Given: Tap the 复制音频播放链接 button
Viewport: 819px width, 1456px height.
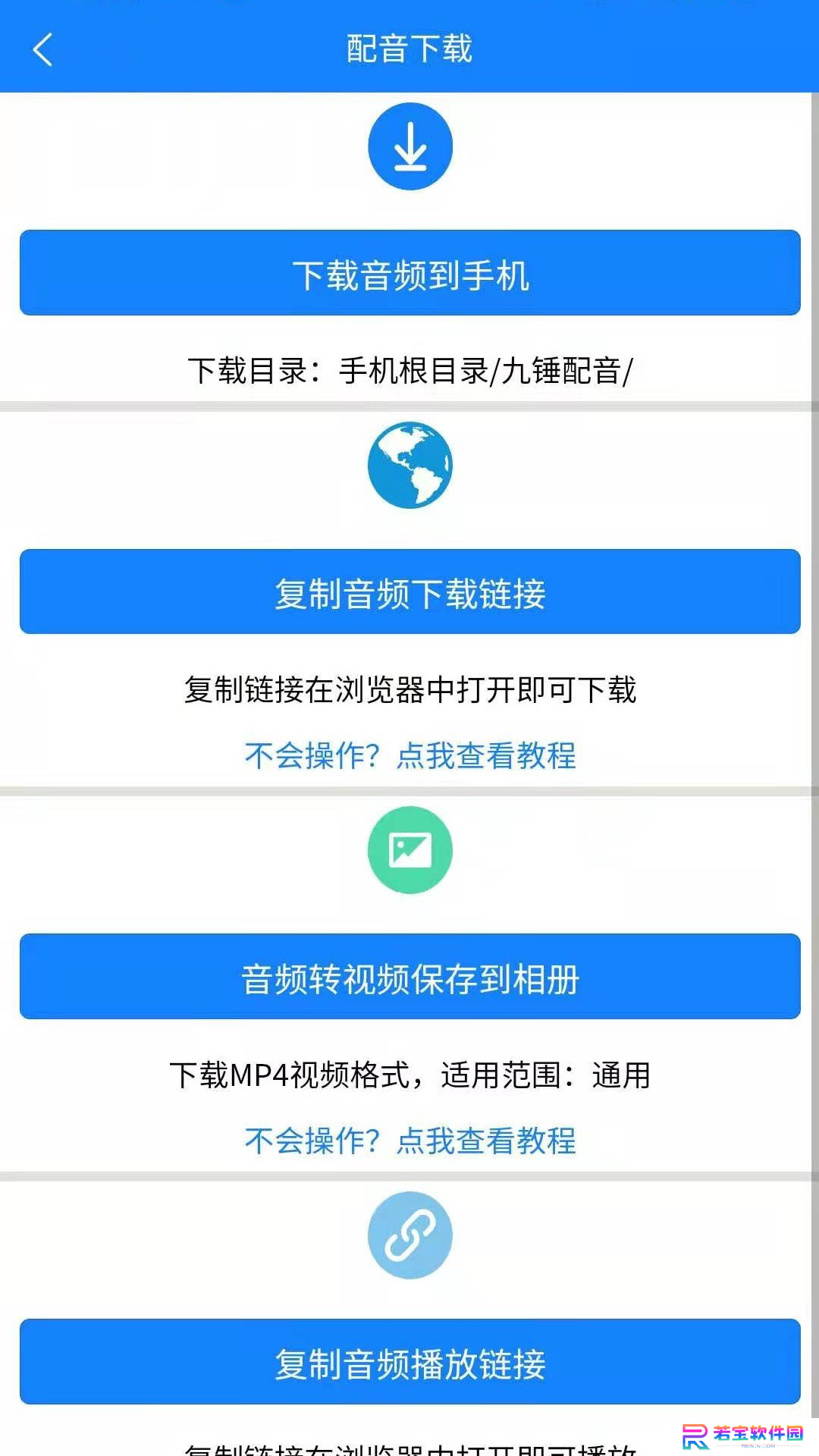Looking at the screenshot, I should click(x=409, y=1362).
